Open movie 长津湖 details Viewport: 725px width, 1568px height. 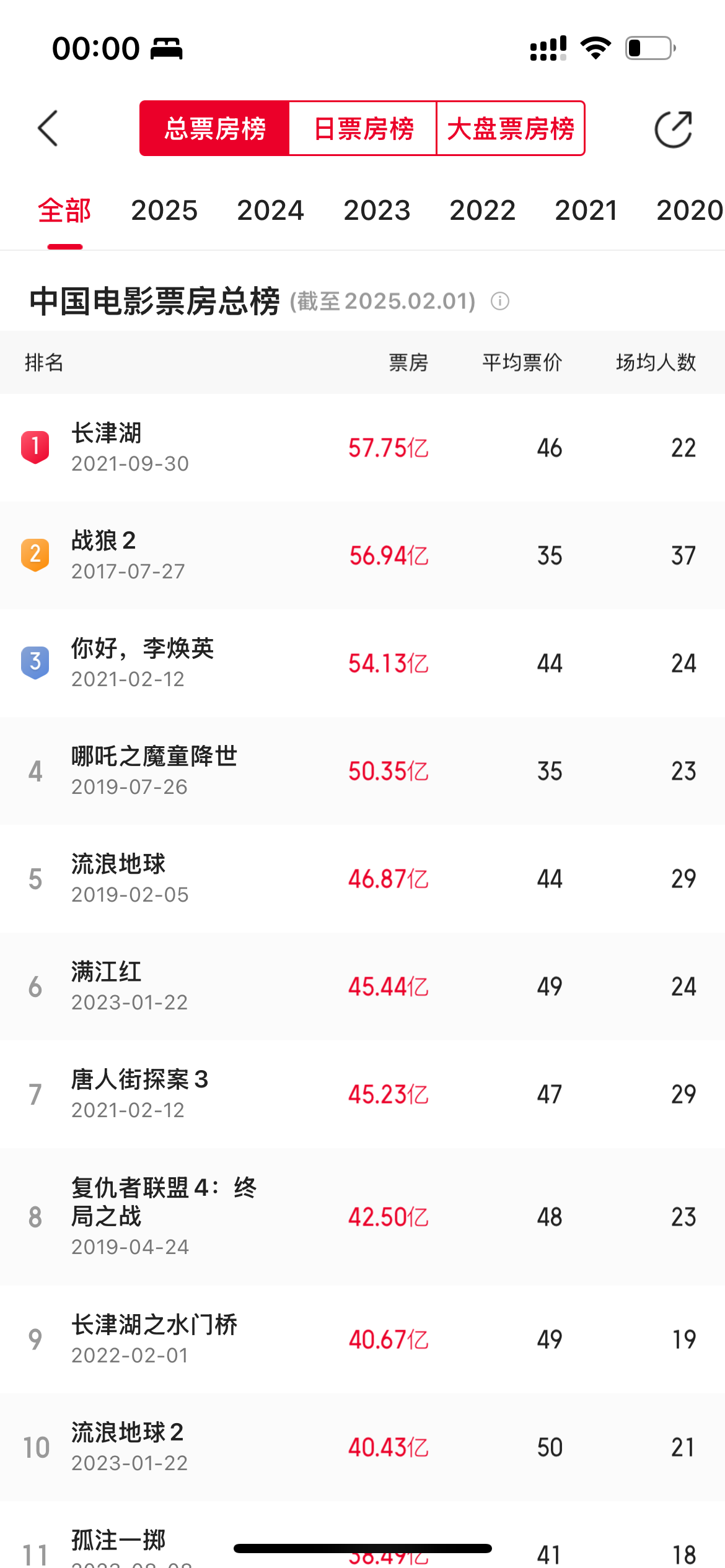tap(362, 448)
